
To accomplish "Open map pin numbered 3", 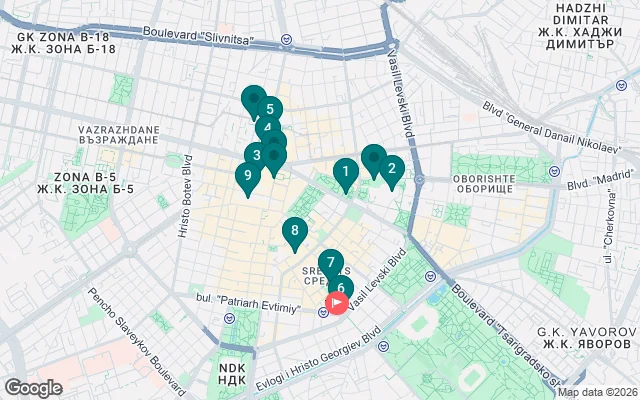I will pyautogui.click(x=257, y=155).
